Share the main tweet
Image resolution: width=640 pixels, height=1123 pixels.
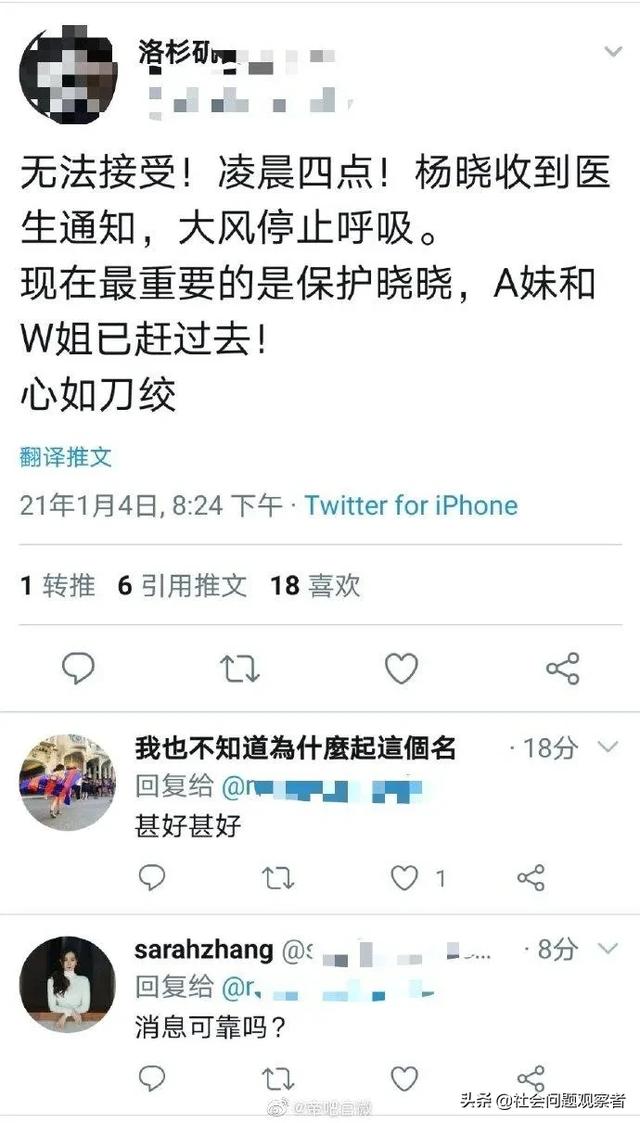tap(563, 668)
